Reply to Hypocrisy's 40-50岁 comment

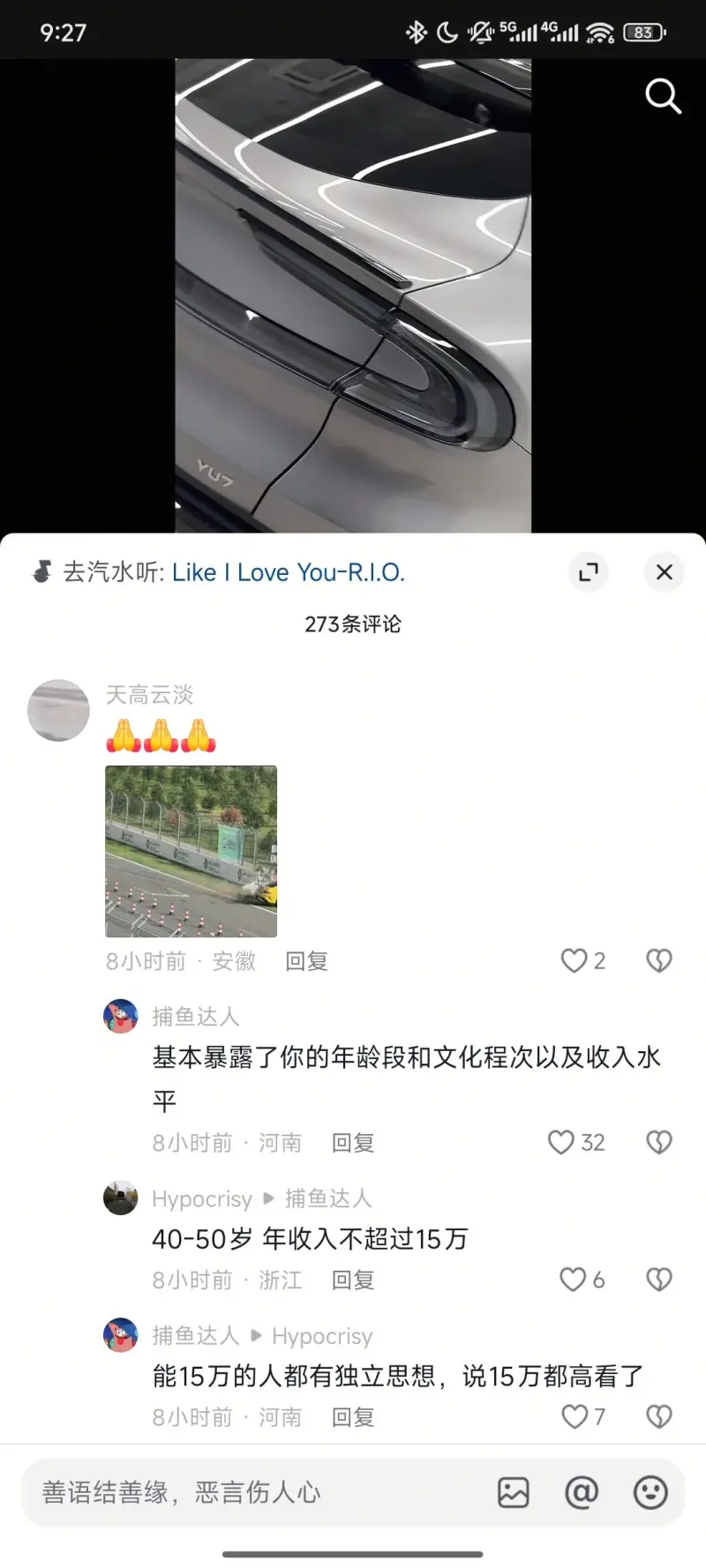point(353,1280)
